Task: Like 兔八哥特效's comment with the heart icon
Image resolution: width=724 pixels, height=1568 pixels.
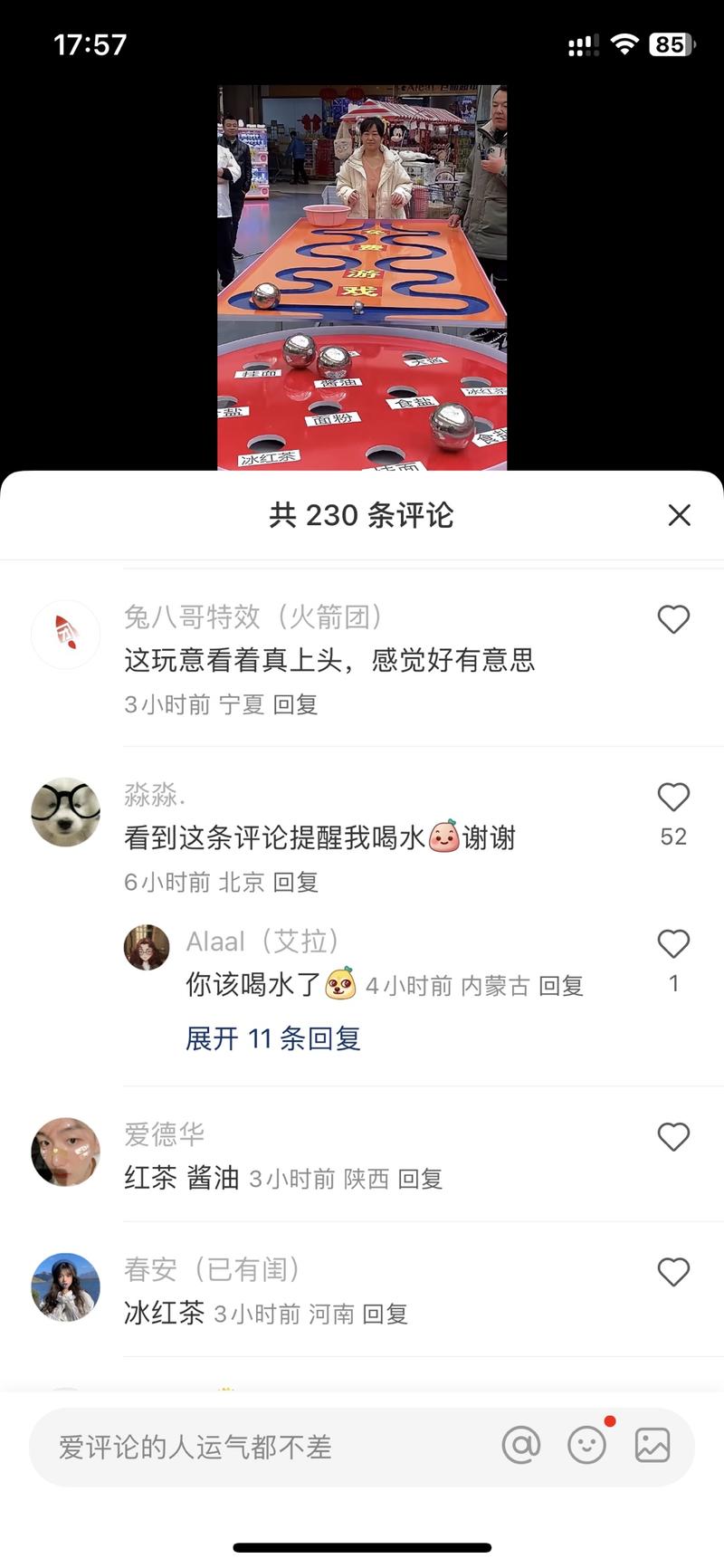Action: (673, 619)
